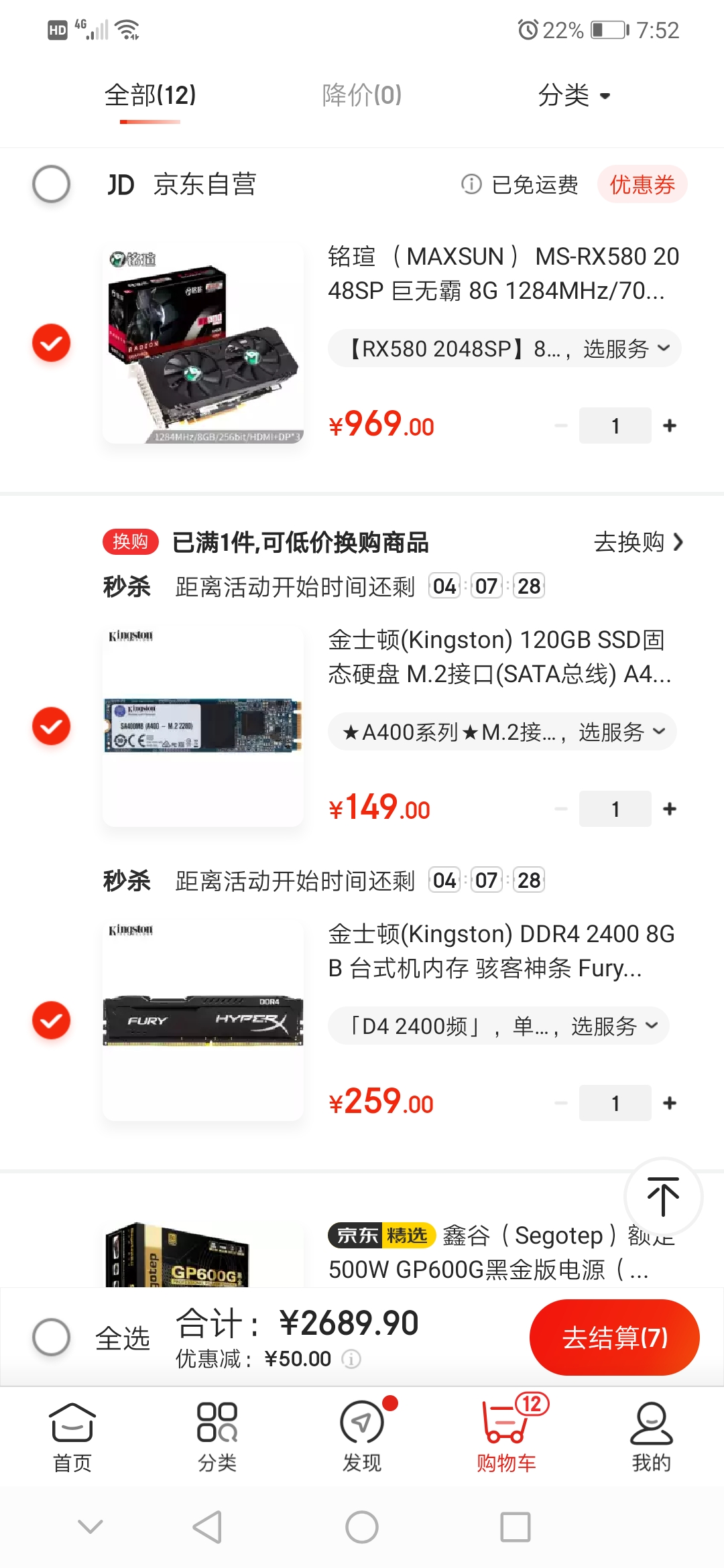
Task: Toggle the 全选 select-all checkbox
Action: pyautogui.click(x=52, y=1337)
